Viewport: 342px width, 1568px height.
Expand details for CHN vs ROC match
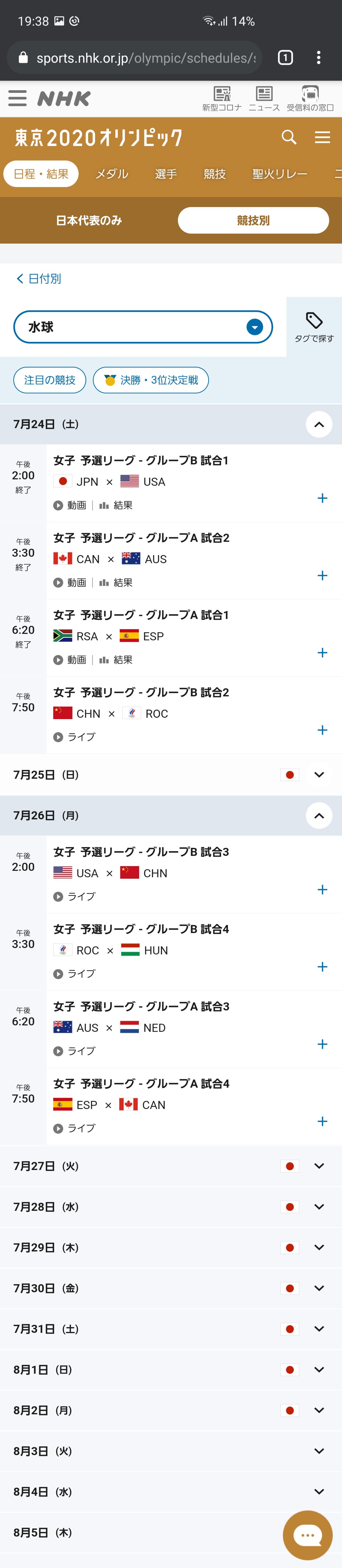click(322, 730)
